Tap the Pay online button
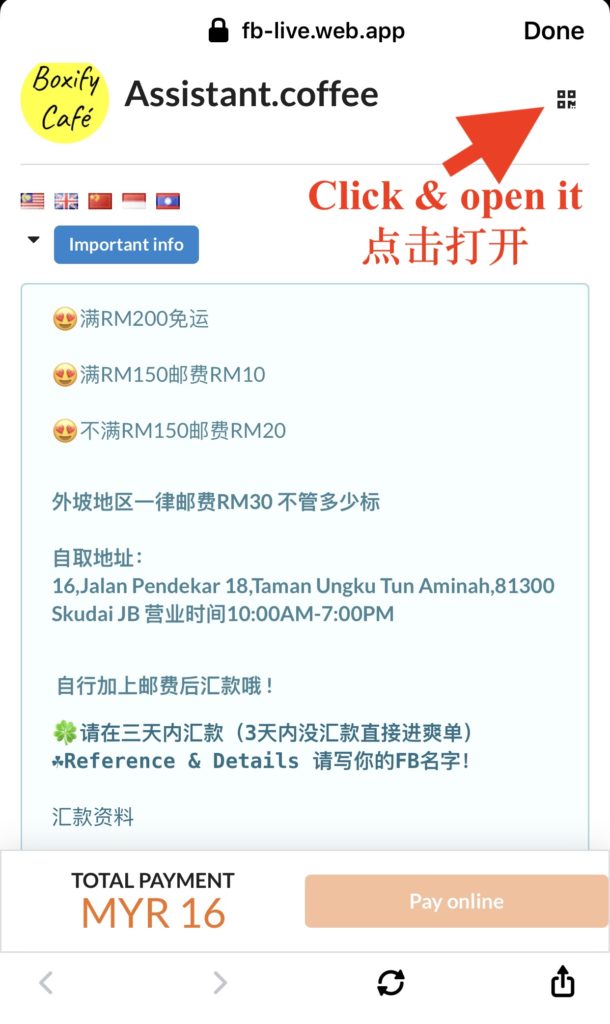 456,901
